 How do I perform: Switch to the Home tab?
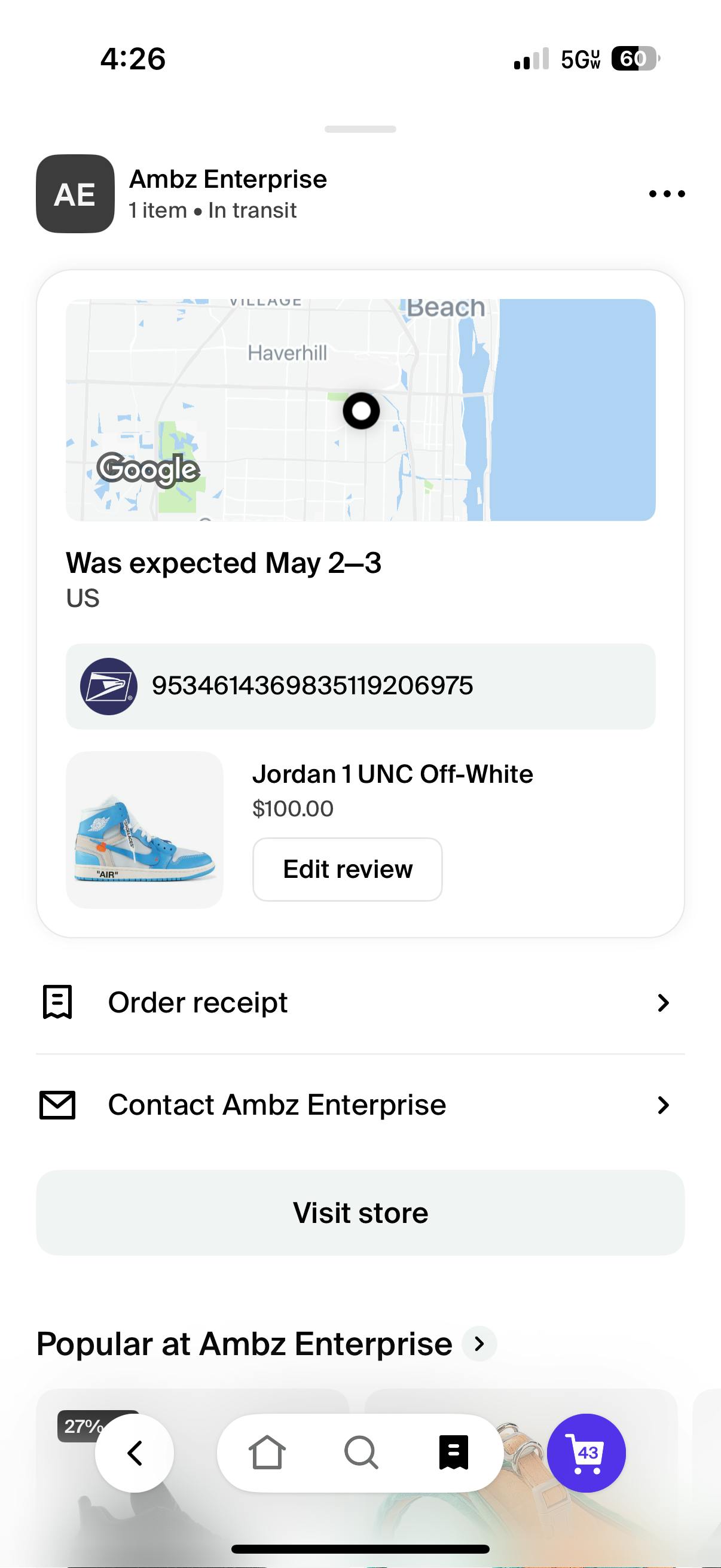click(x=267, y=1453)
